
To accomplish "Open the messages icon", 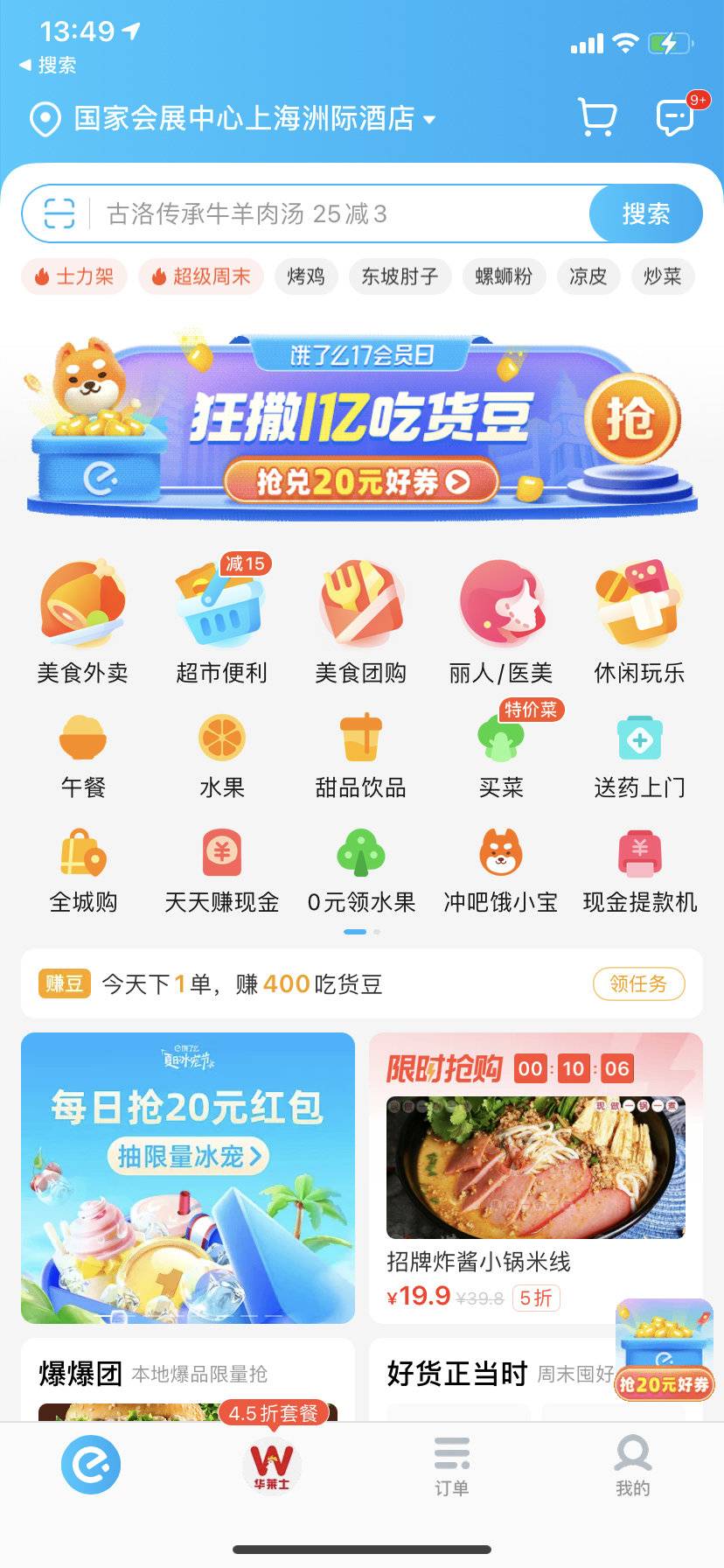I will tap(676, 117).
